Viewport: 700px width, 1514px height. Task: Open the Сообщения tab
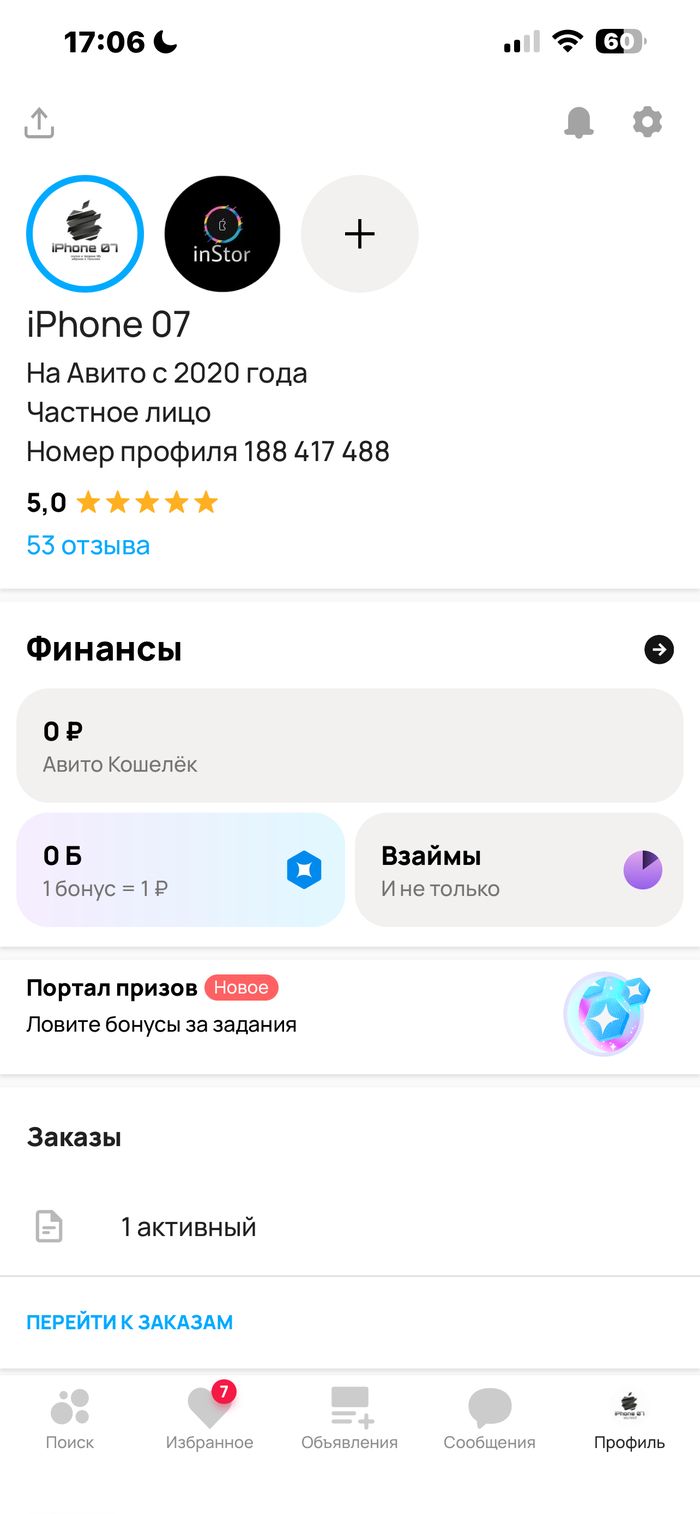(489, 1418)
